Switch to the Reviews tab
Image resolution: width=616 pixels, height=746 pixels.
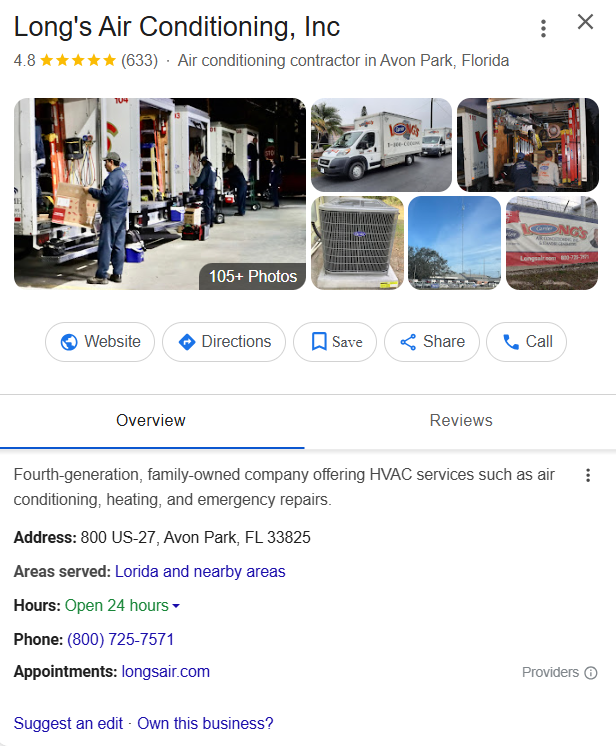coord(460,421)
